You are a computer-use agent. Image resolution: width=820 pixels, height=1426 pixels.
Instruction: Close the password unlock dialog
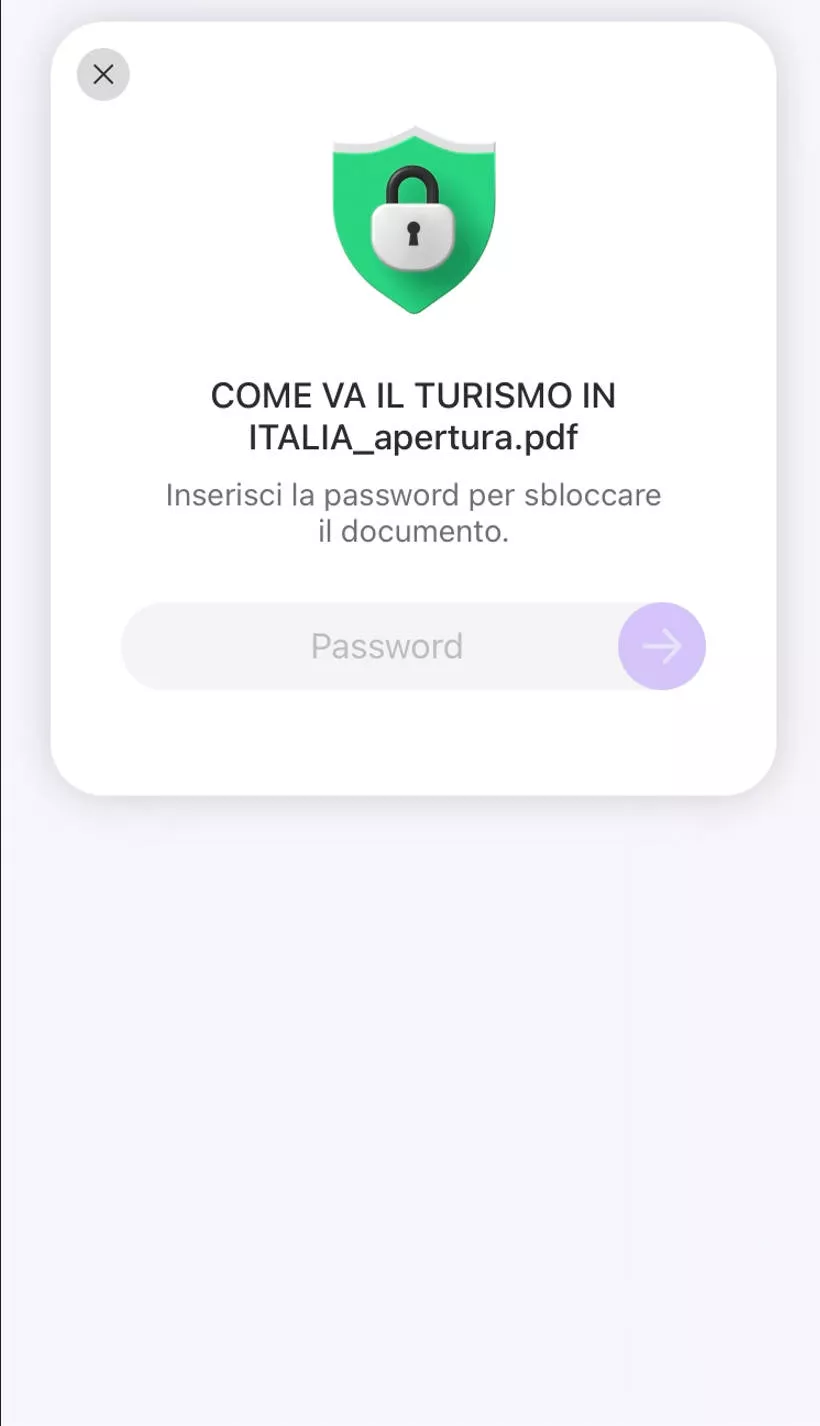tap(103, 74)
